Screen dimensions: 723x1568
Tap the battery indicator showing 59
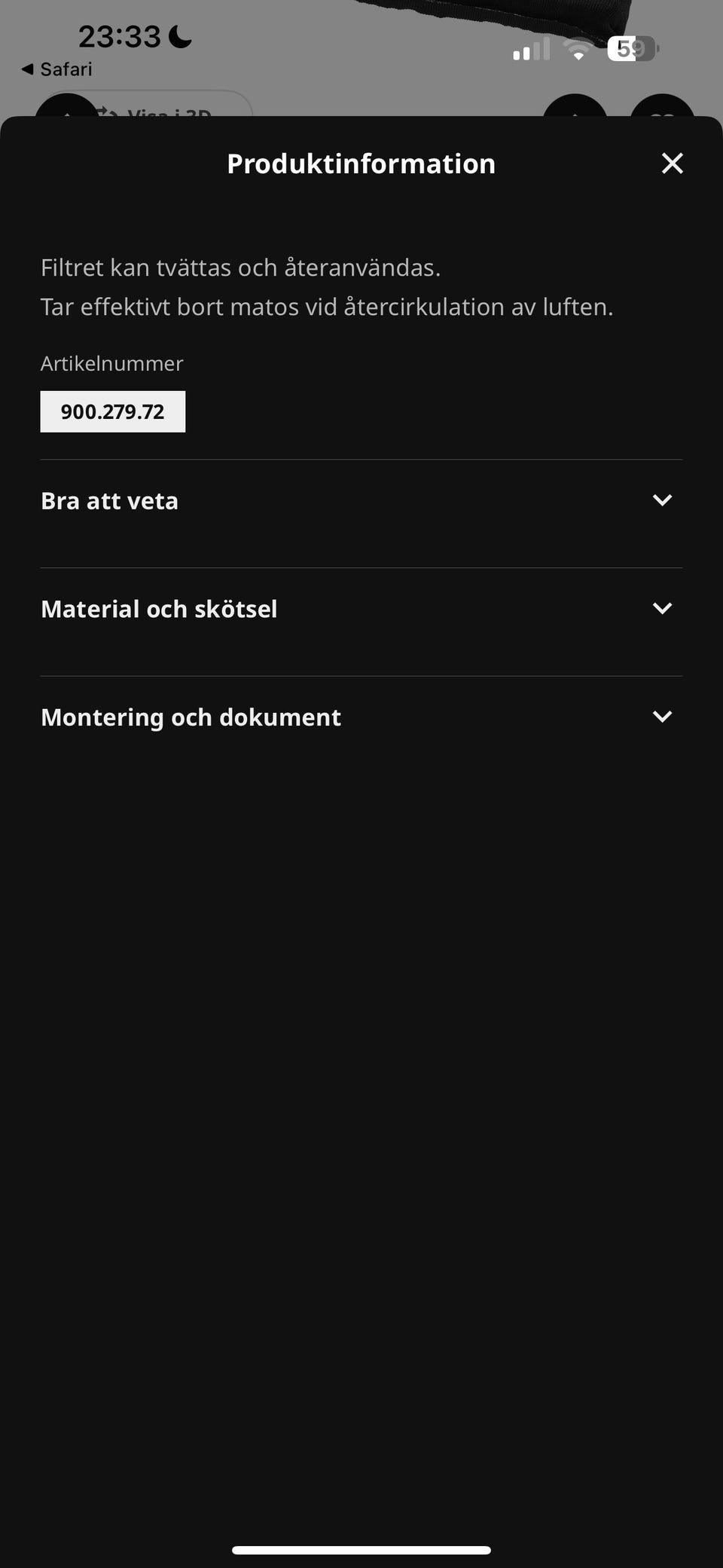[630, 48]
